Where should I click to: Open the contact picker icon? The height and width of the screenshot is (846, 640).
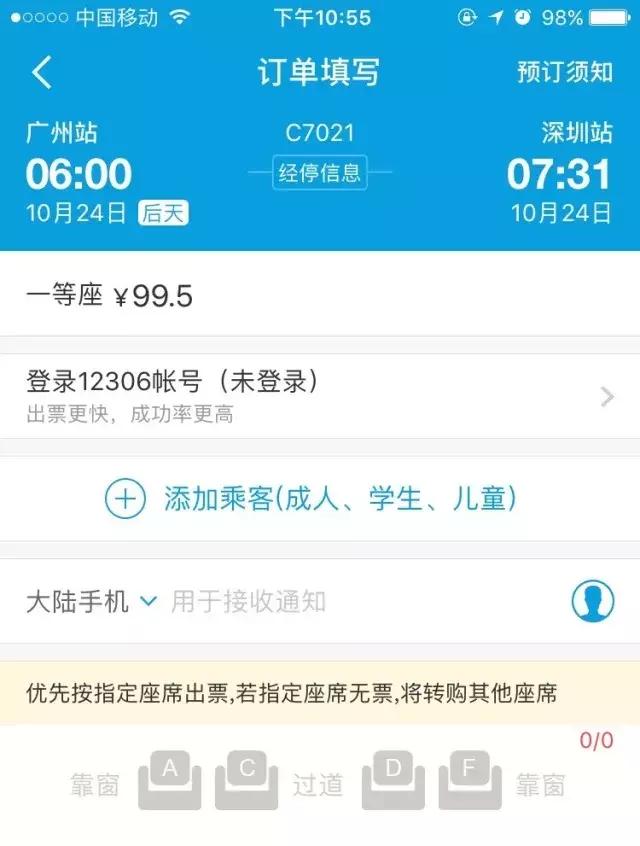click(x=592, y=601)
